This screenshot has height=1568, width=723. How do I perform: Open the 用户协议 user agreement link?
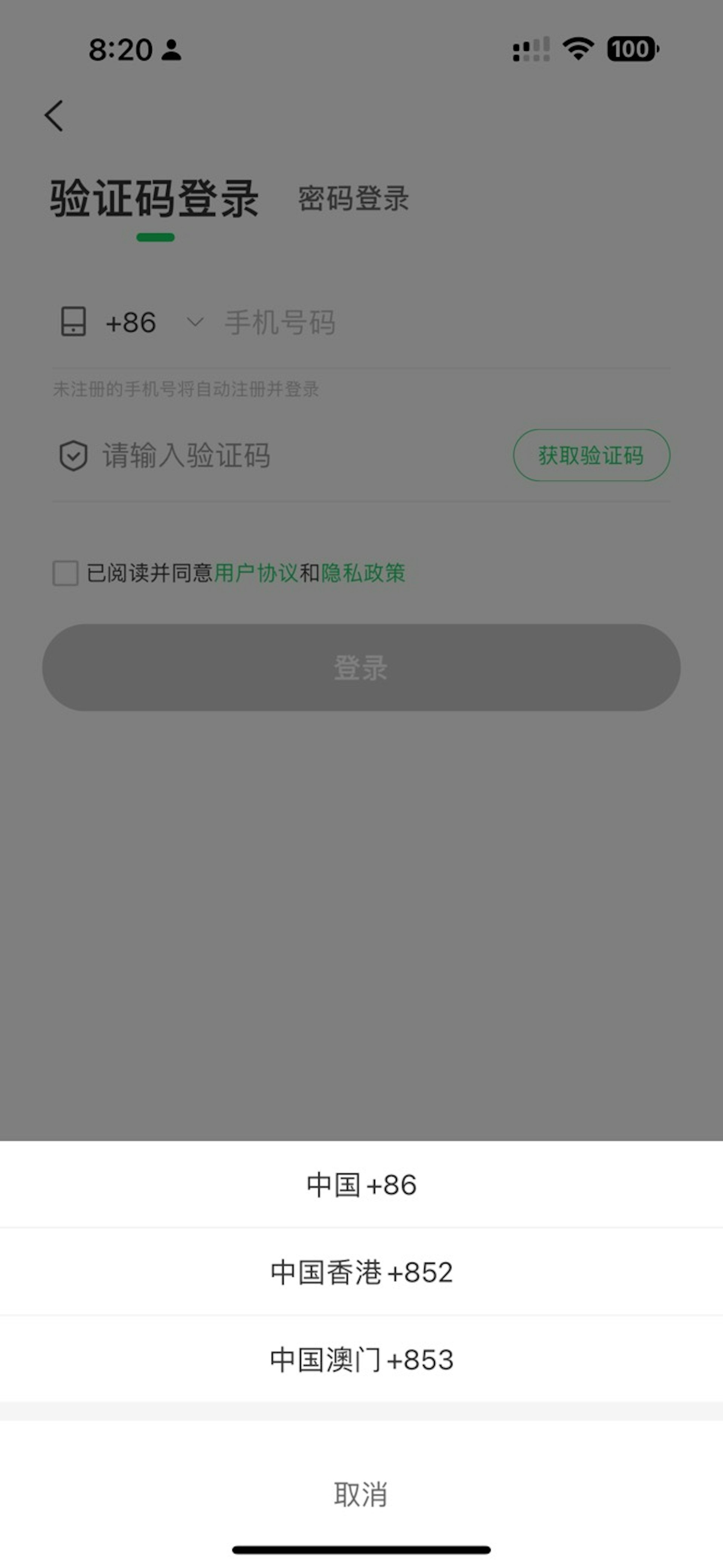coord(256,573)
